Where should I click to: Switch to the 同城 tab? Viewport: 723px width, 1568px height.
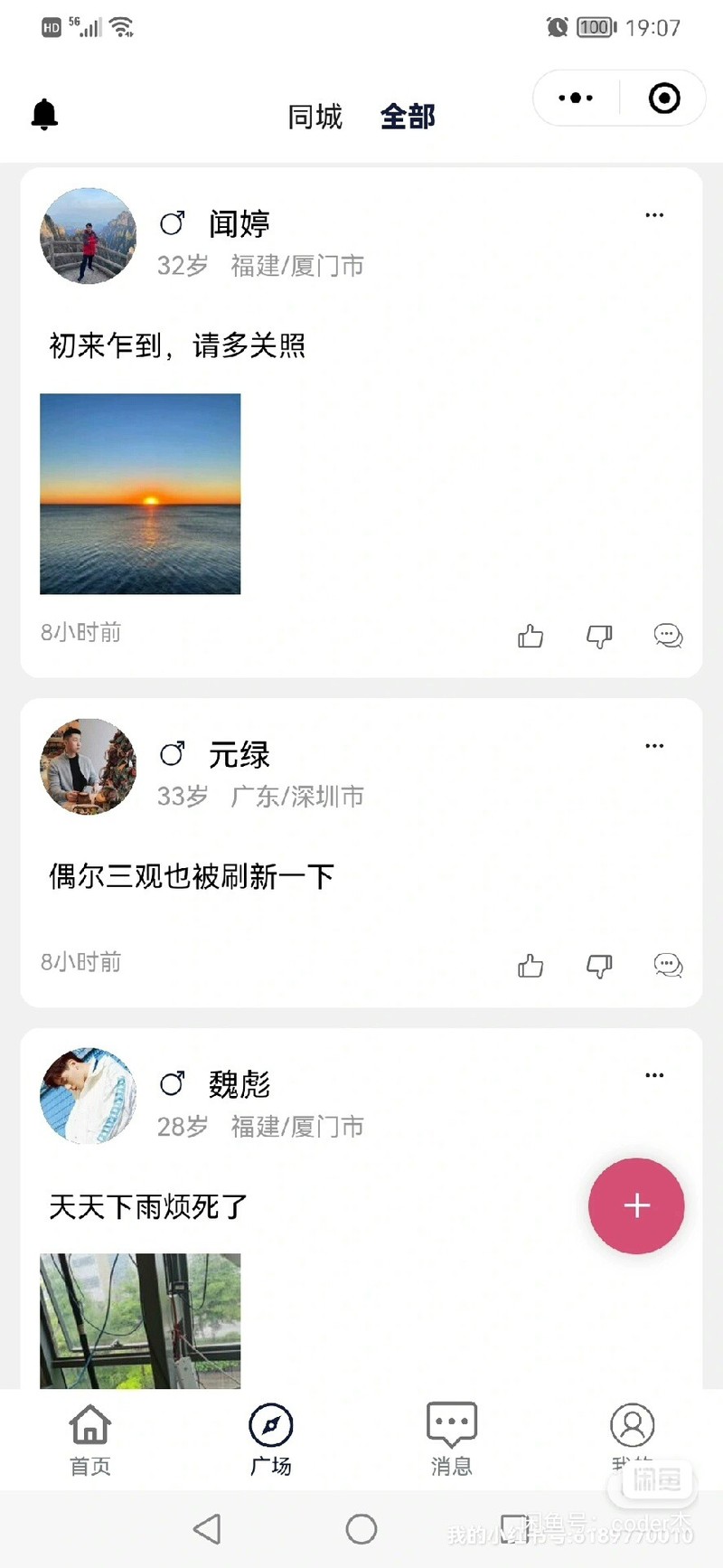click(x=315, y=117)
